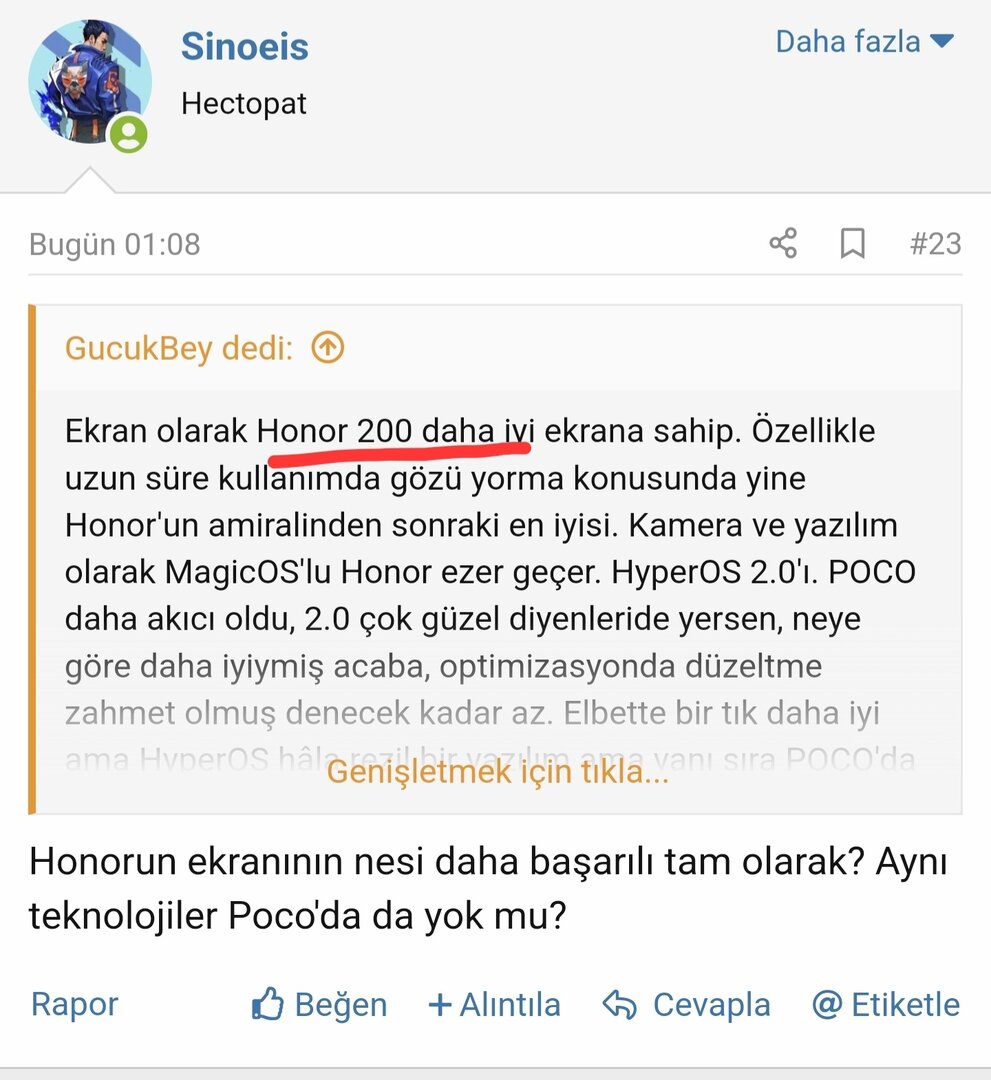Viewport: 991px width, 1080px height.
Task: Report the post with Rapor
Action: pyautogui.click(x=74, y=1004)
